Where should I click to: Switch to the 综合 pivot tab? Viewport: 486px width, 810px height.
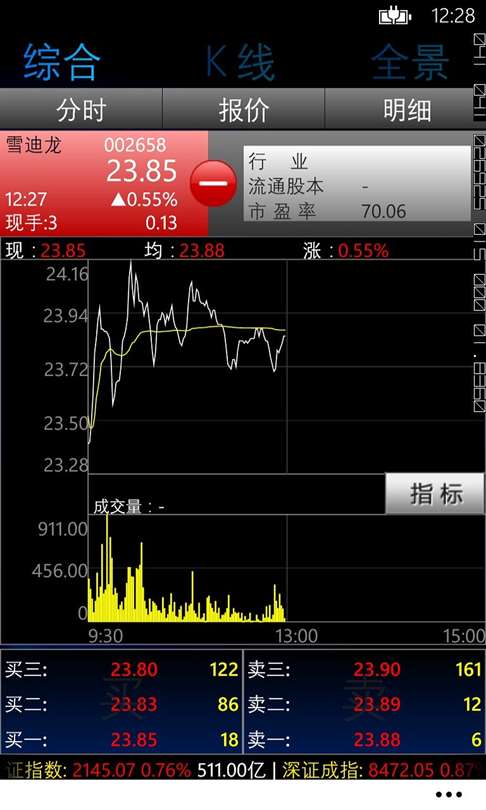(x=61, y=62)
